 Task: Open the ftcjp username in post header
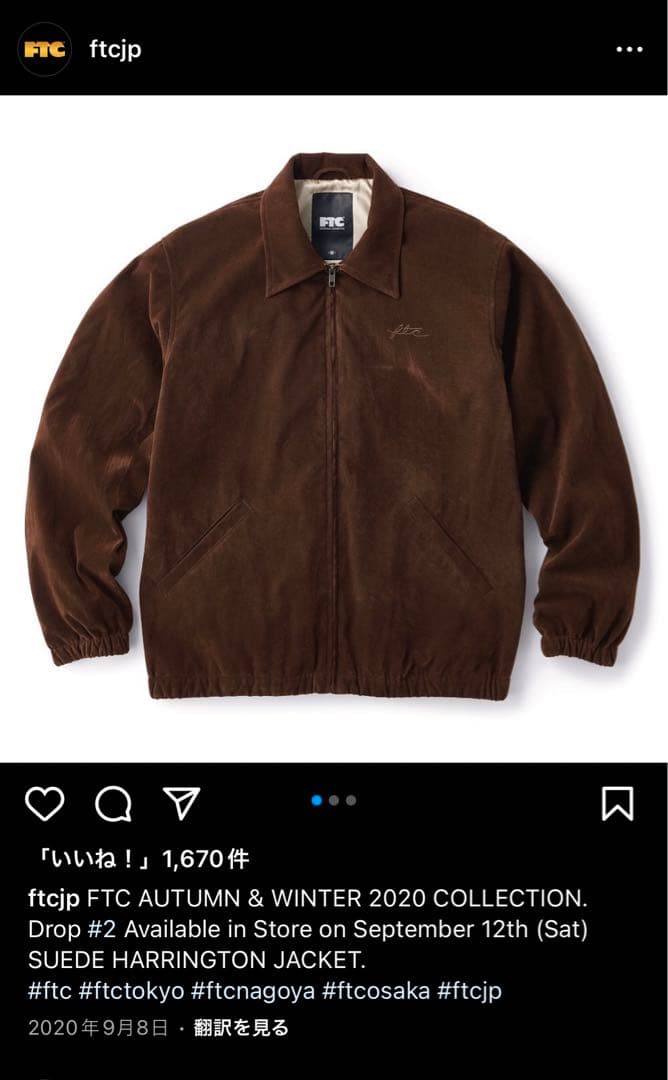[x=115, y=49]
